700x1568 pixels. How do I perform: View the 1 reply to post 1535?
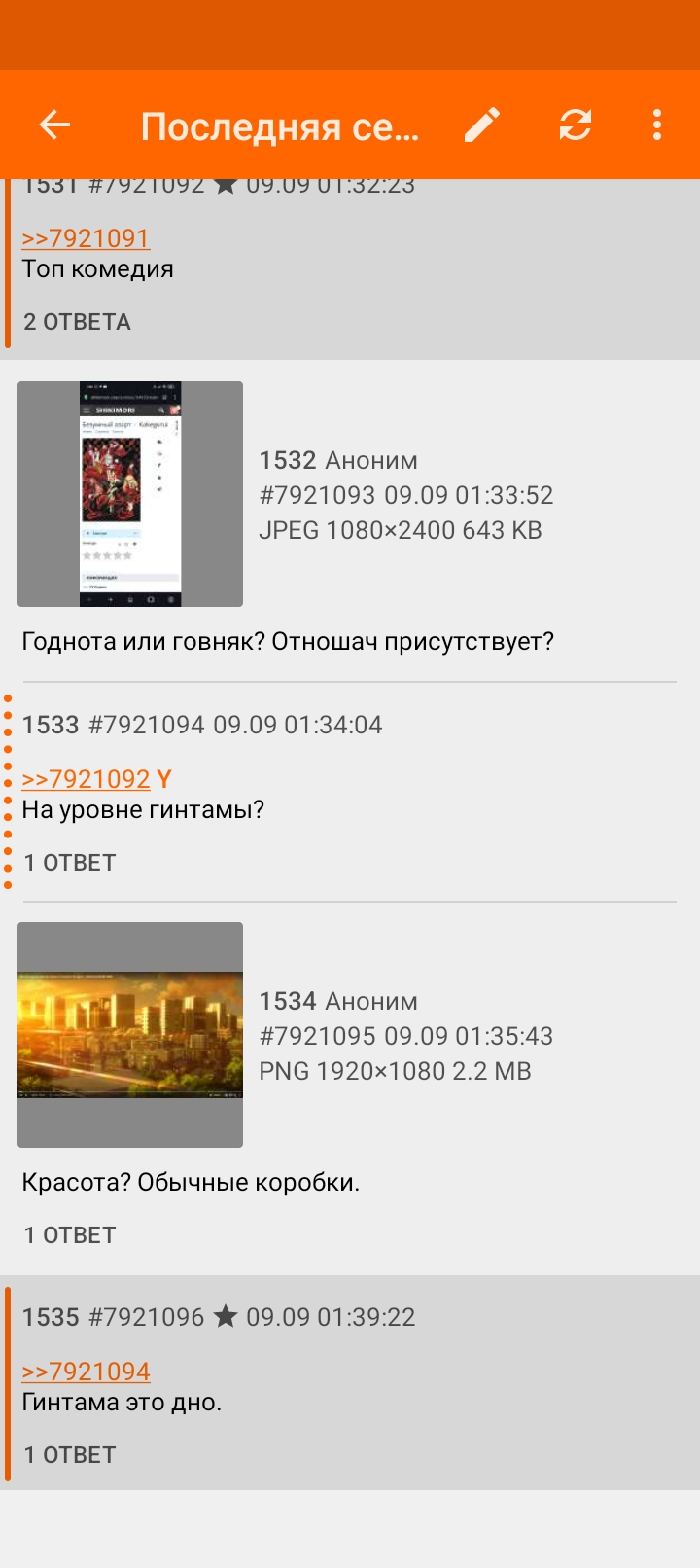69,1455
